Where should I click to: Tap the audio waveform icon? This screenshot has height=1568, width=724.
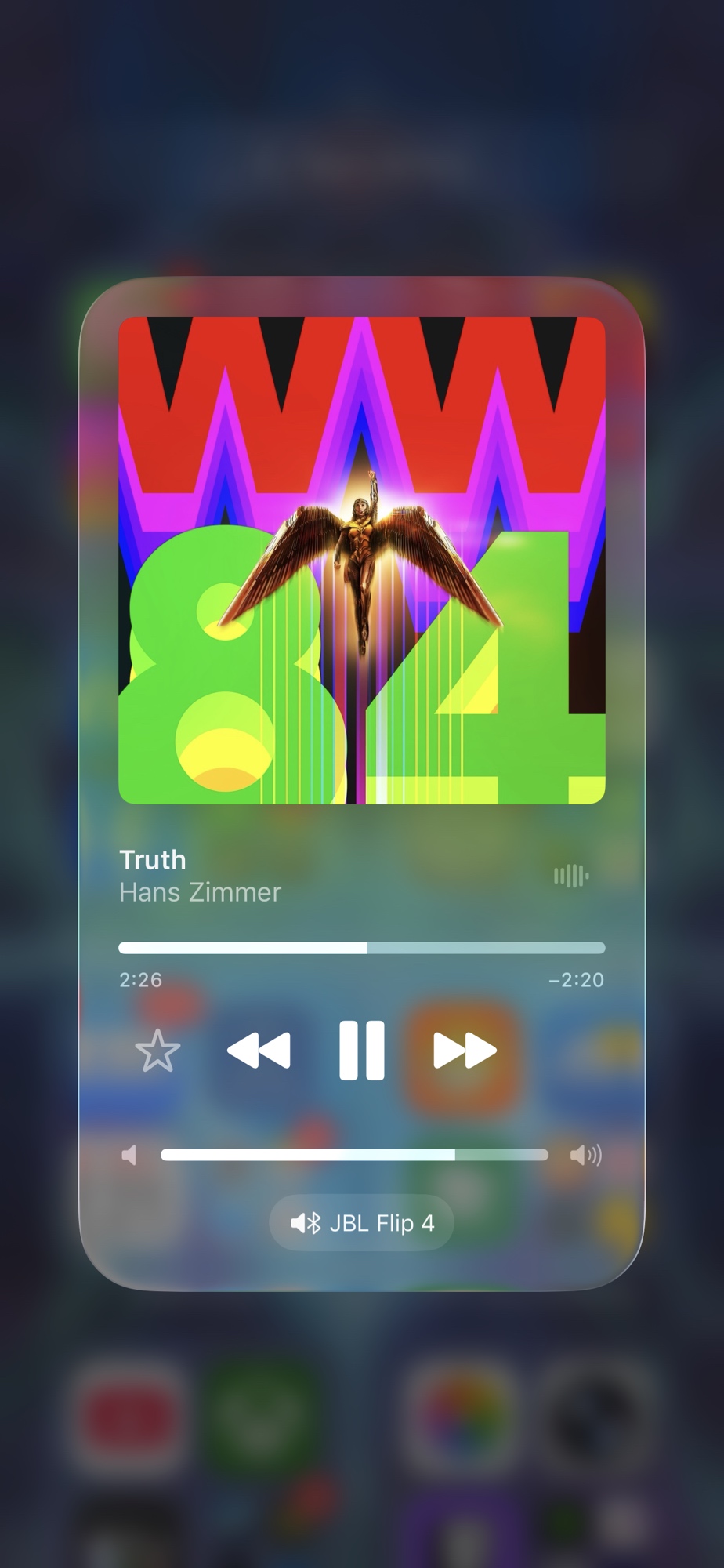click(x=570, y=876)
